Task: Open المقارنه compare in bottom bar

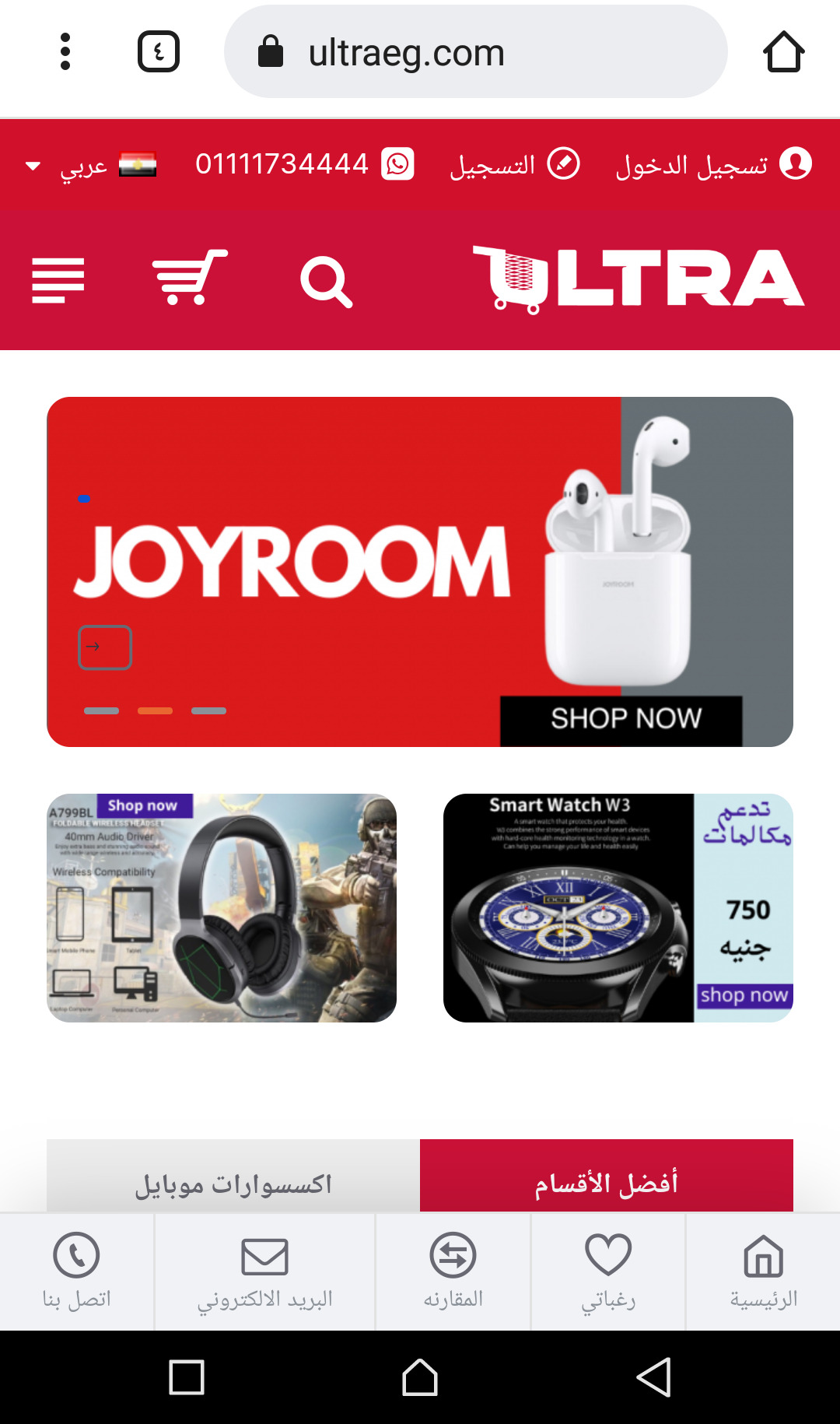Action: tap(453, 1271)
